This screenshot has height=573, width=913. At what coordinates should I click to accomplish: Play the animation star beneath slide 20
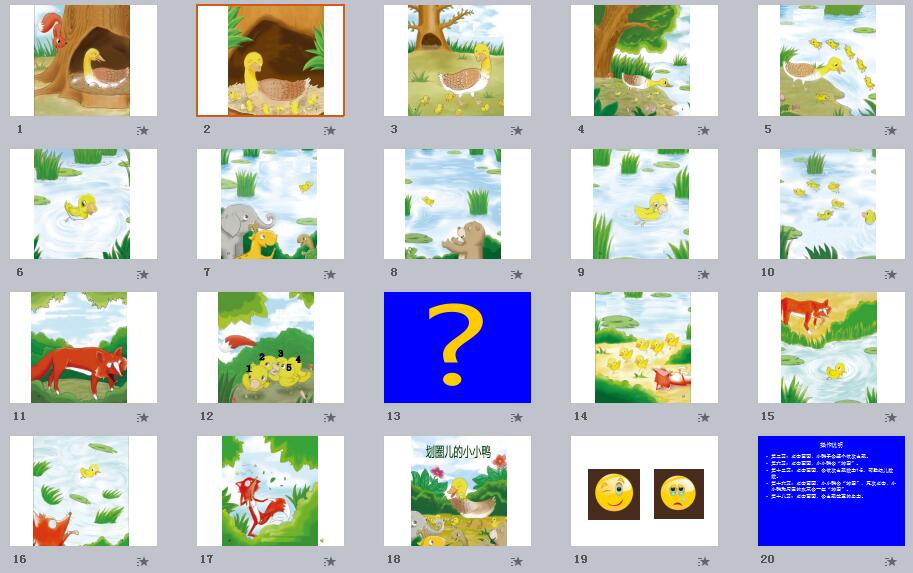891,561
